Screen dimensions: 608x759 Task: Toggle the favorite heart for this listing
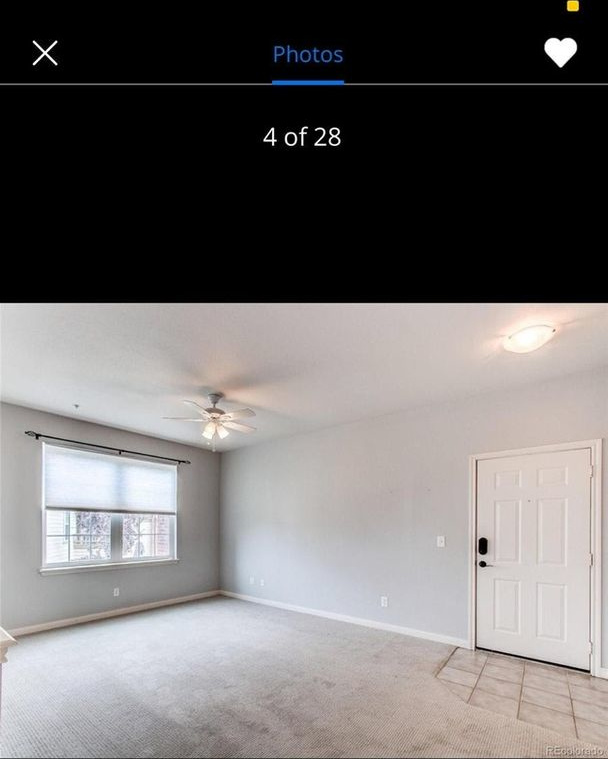560,53
